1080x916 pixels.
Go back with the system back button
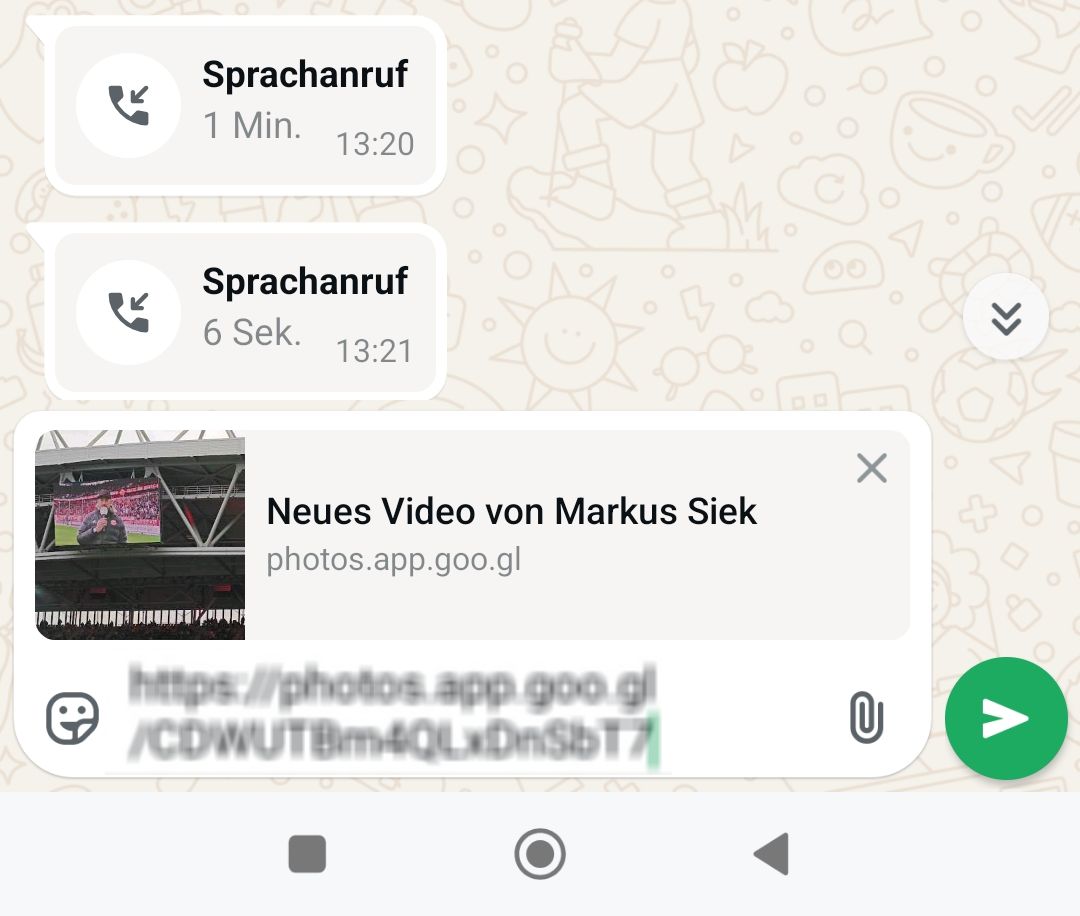(x=772, y=854)
